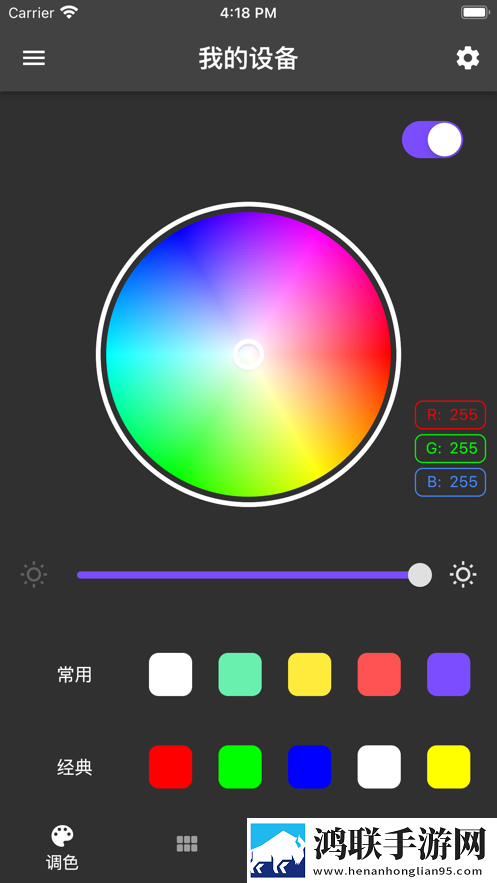The image size is (497, 883).
Task: Open the settings gear
Action: click(x=468, y=58)
